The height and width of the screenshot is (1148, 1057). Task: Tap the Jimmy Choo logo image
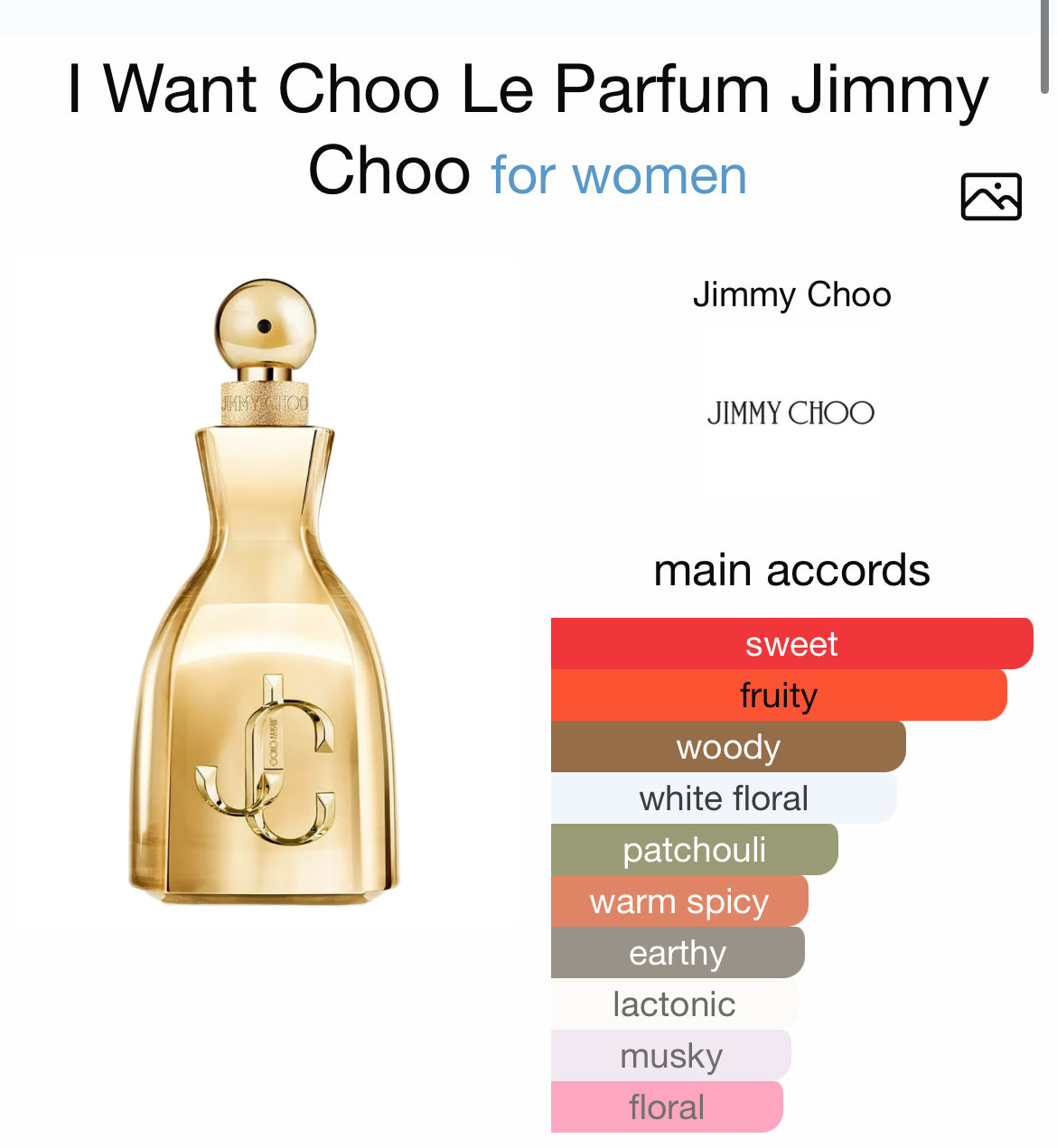coord(790,414)
